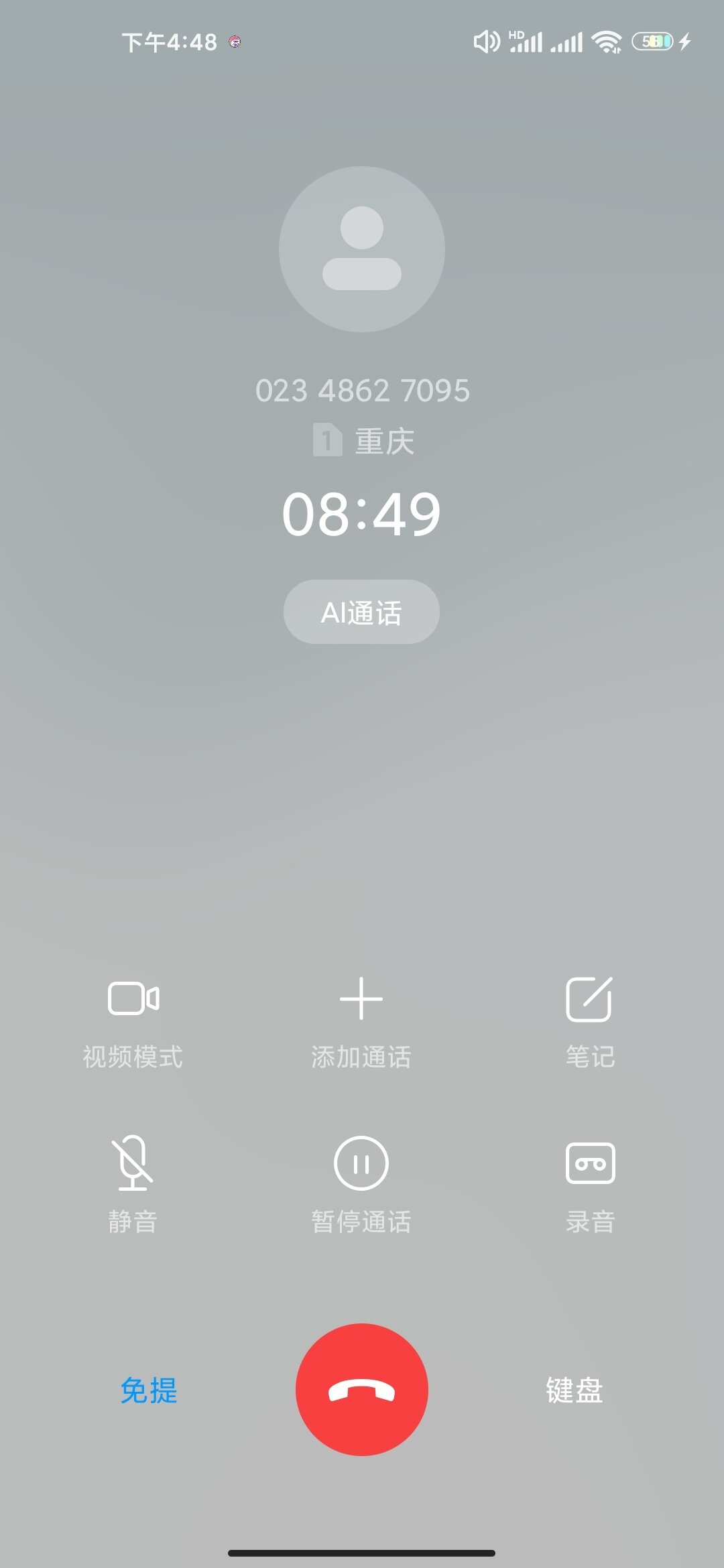Open 笔记 notes during the call
The image size is (724, 1568).
590,1023
